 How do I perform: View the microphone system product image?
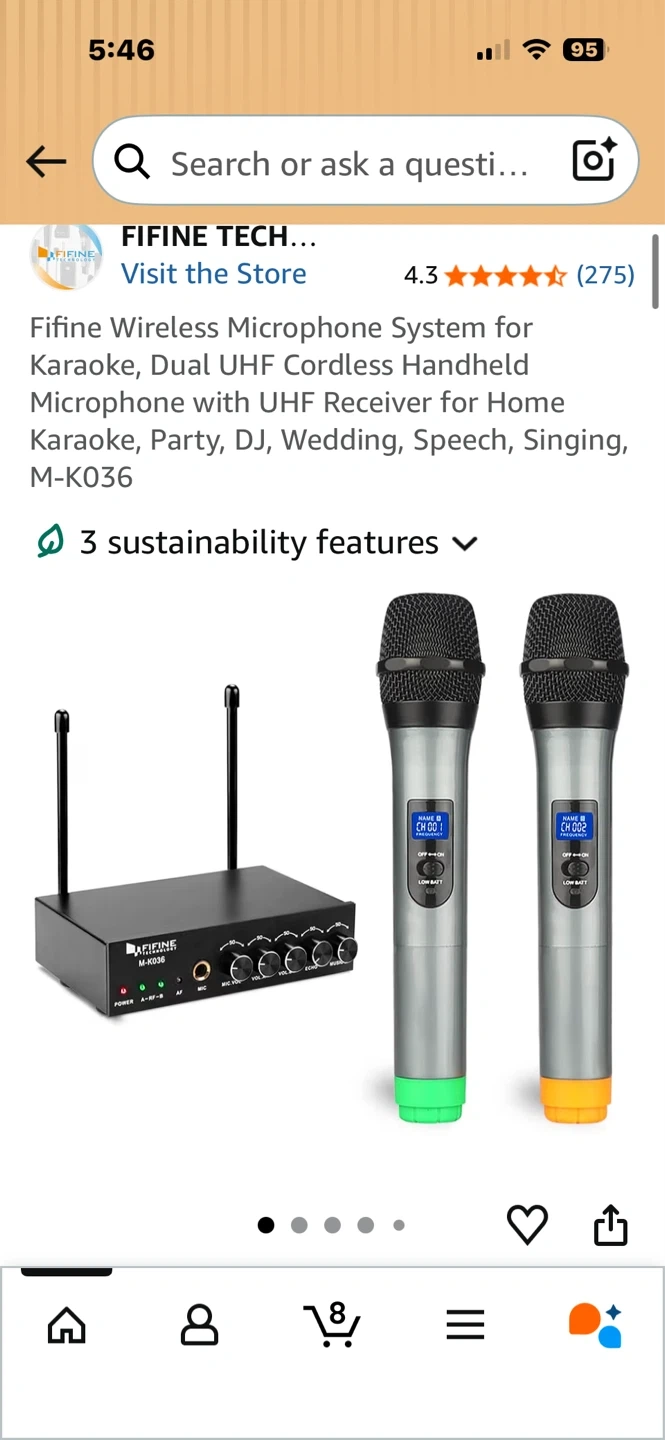click(x=332, y=860)
